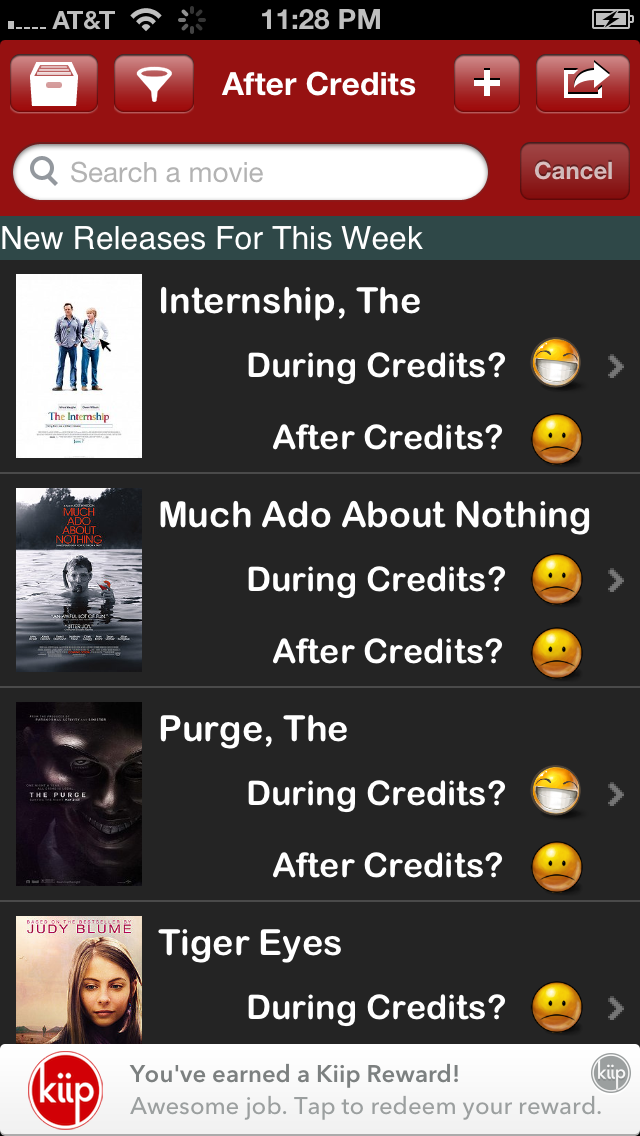Open the filter funnel
This screenshot has height=1136, width=640.
tap(154, 84)
